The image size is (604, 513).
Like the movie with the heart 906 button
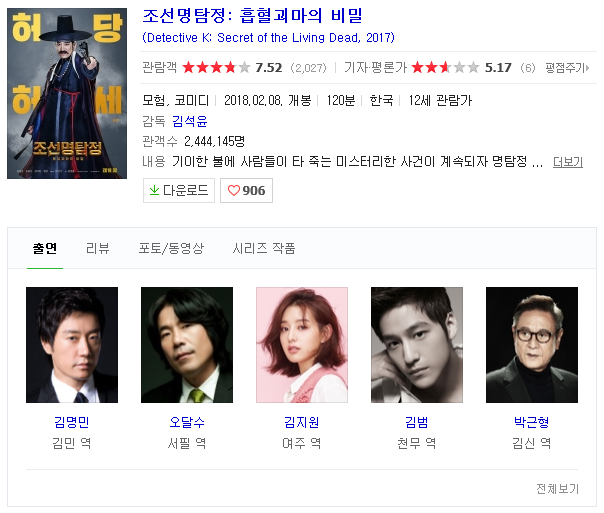click(246, 190)
